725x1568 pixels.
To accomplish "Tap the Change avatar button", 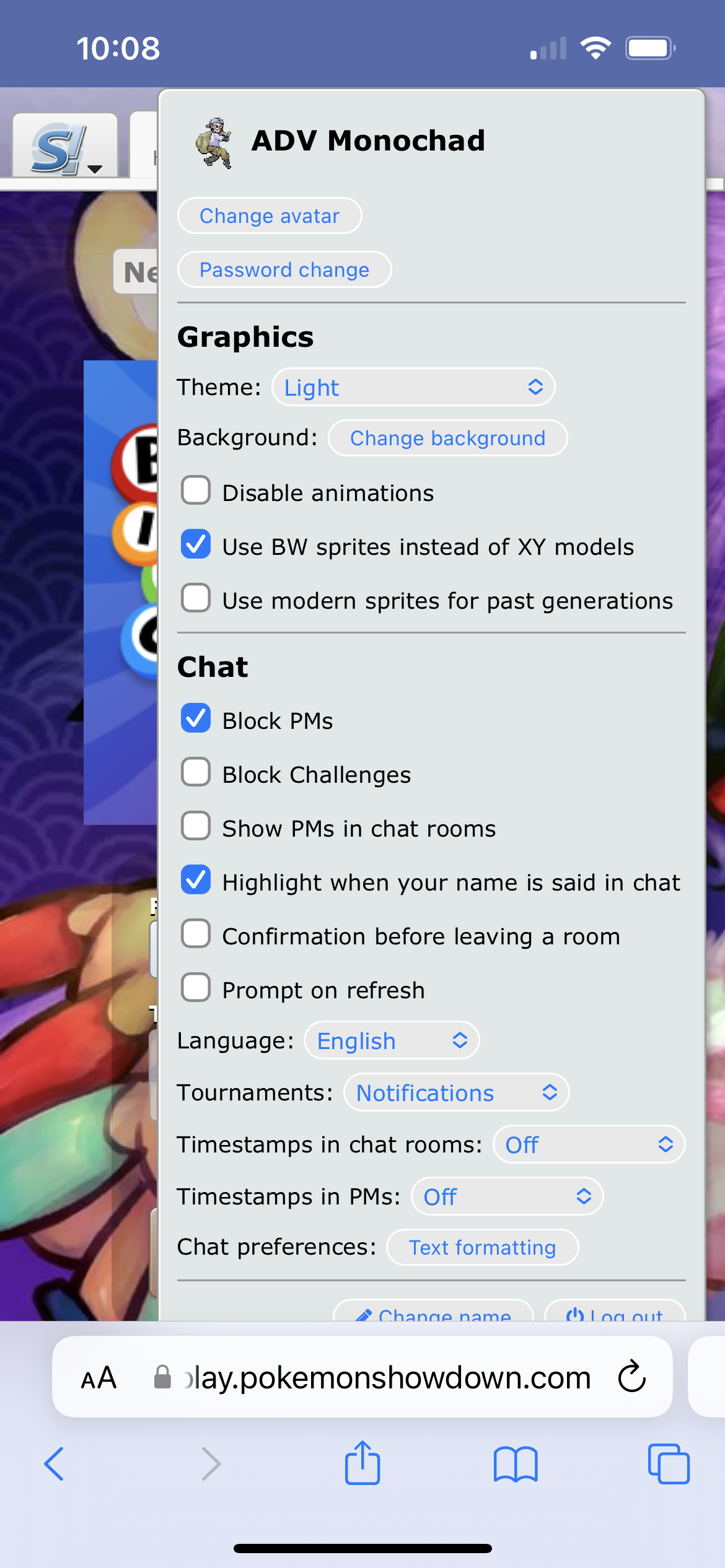I will (270, 216).
